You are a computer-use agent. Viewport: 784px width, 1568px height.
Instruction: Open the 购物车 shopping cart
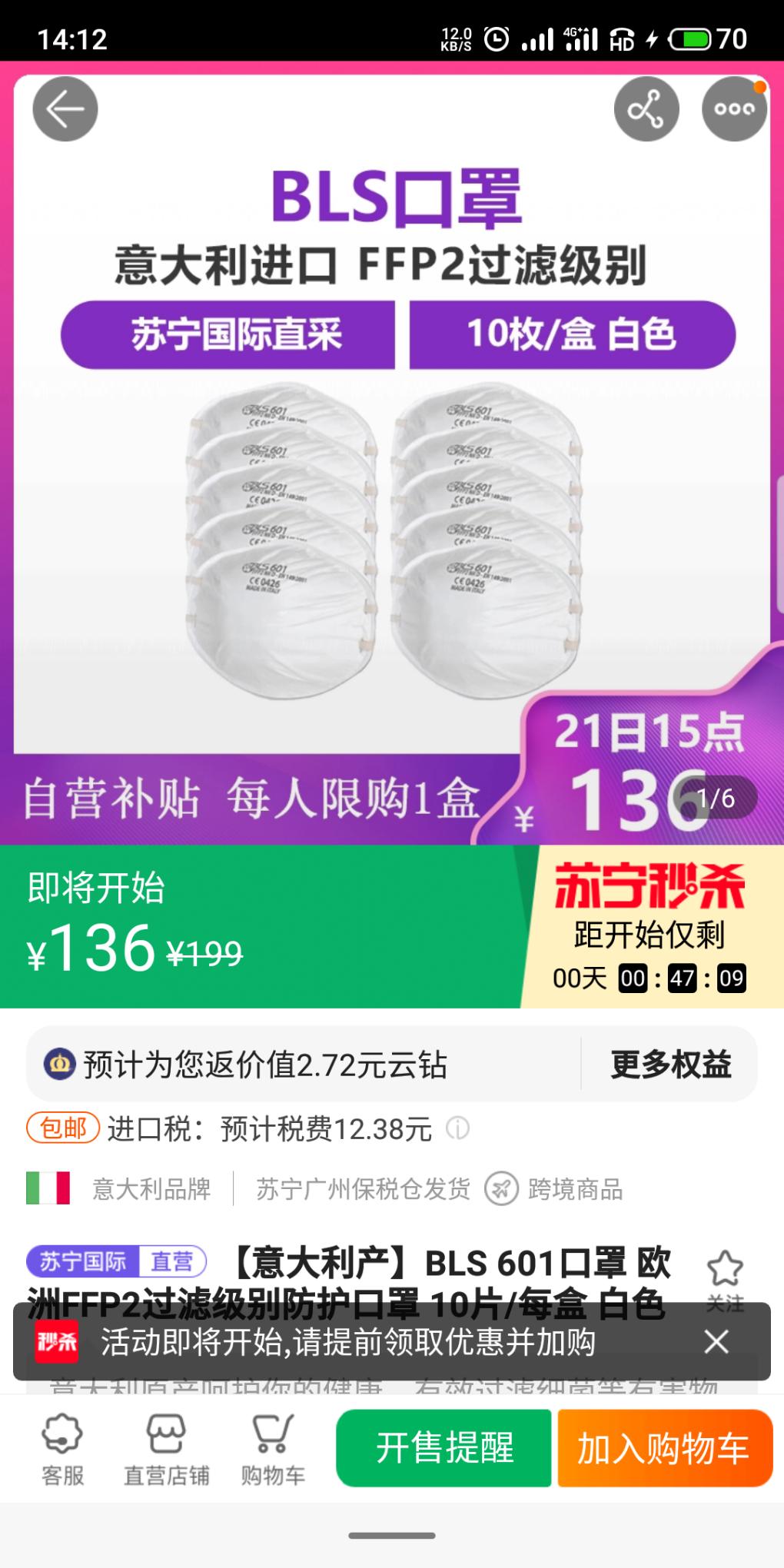tap(273, 1449)
